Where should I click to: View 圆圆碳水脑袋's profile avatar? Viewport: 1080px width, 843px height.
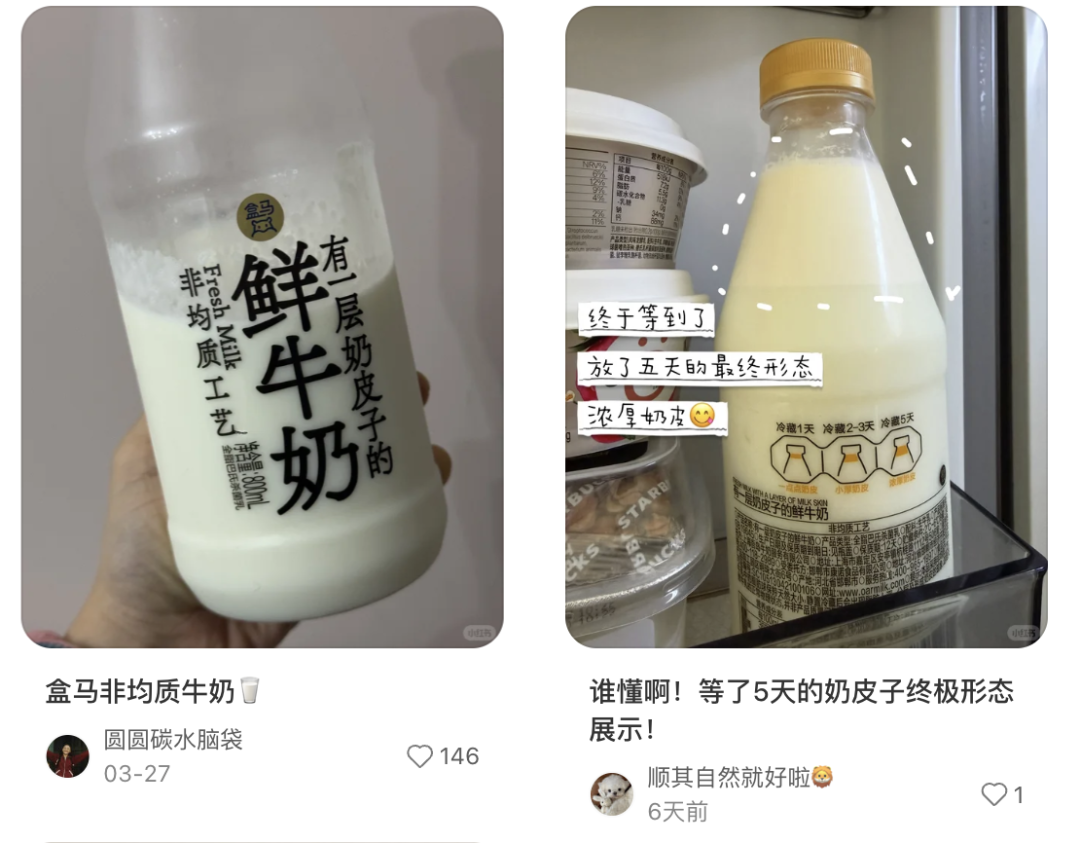point(68,756)
